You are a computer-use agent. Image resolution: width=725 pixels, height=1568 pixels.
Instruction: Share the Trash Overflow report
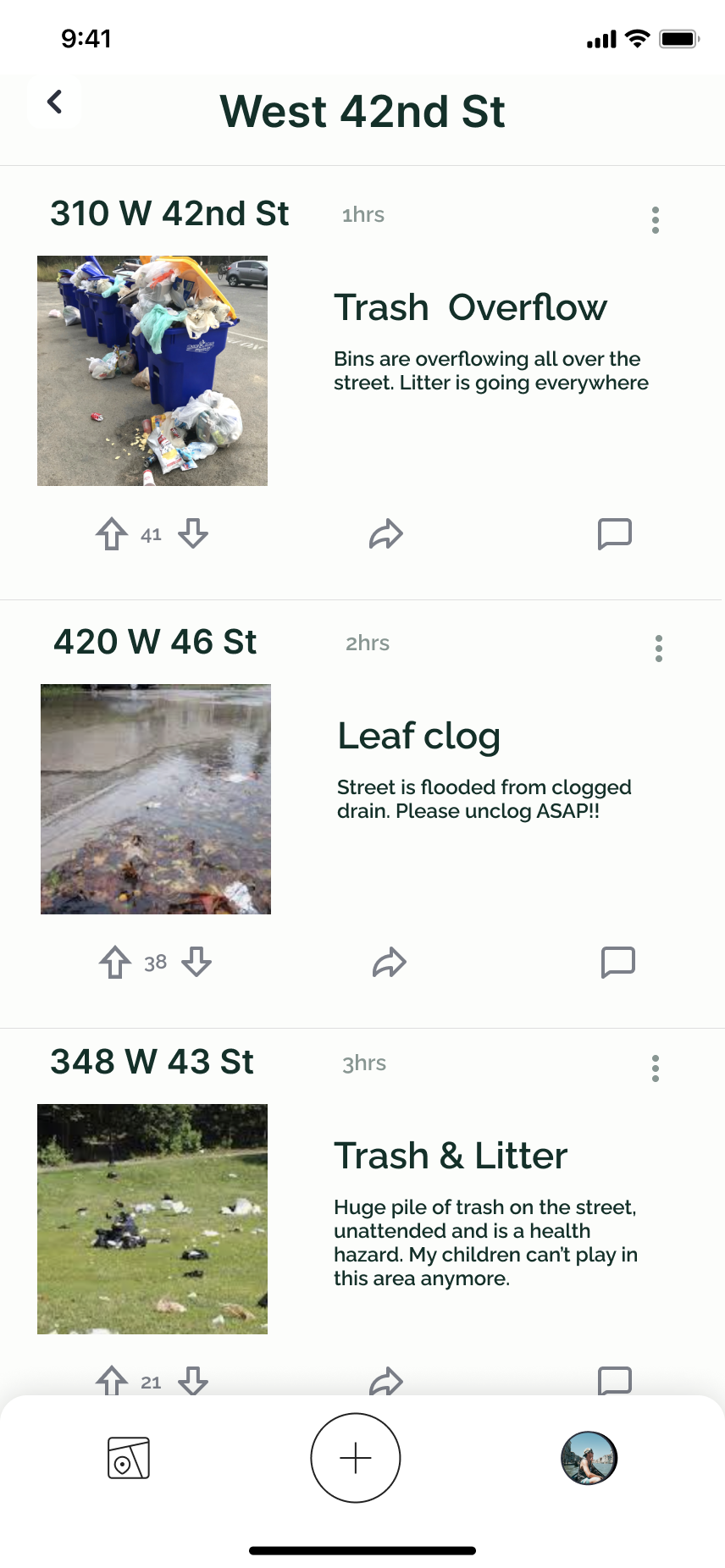386,533
